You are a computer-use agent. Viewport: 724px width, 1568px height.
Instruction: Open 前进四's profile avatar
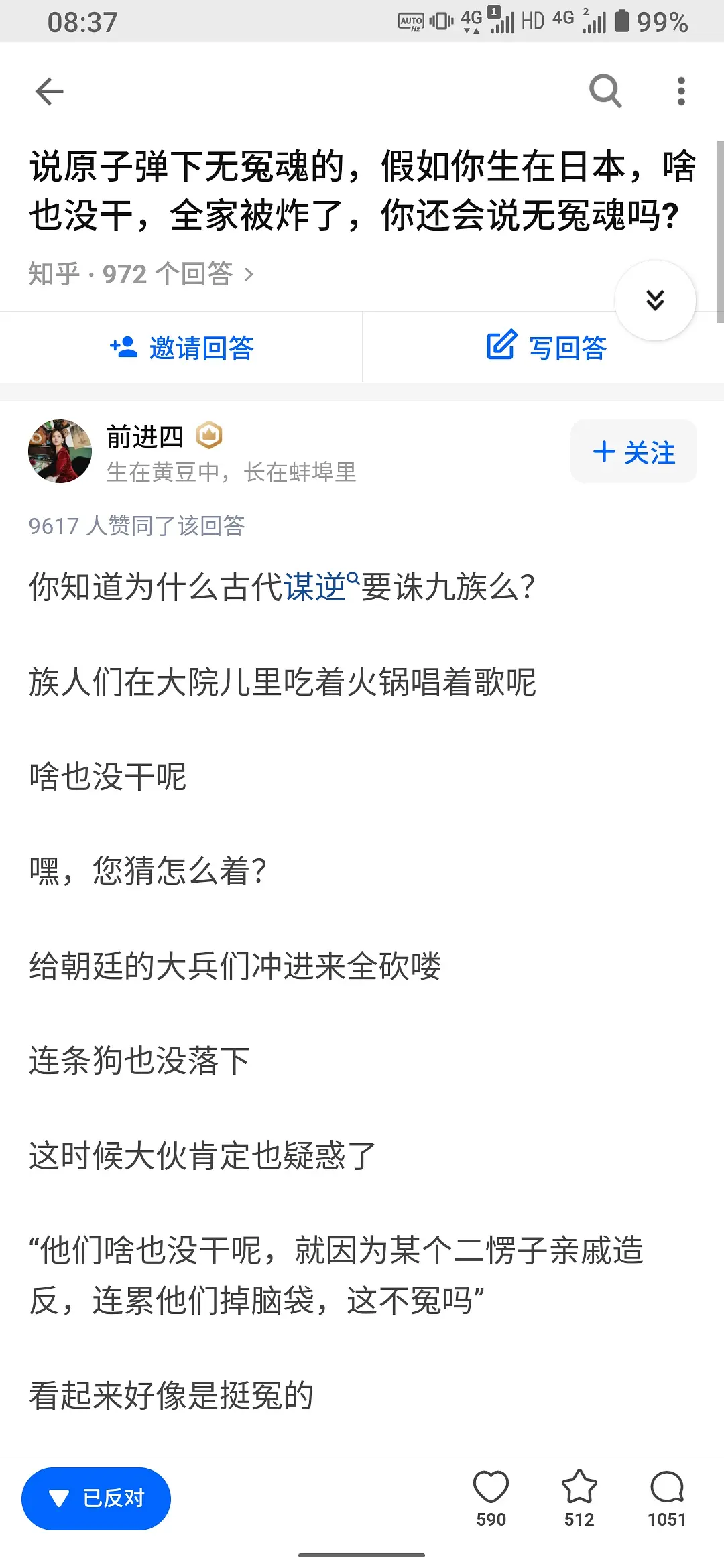coord(60,452)
